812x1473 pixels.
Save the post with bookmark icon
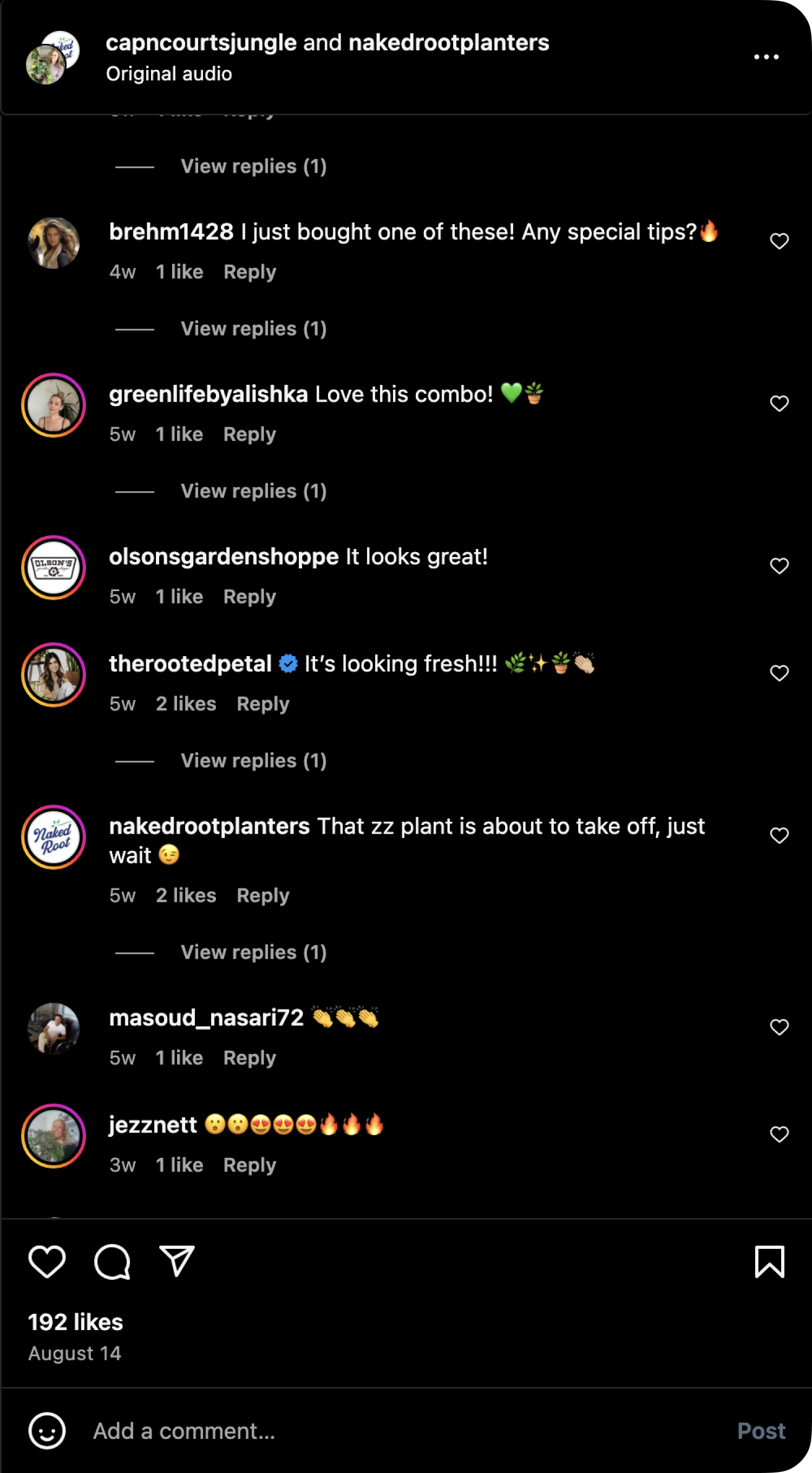click(x=769, y=1261)
